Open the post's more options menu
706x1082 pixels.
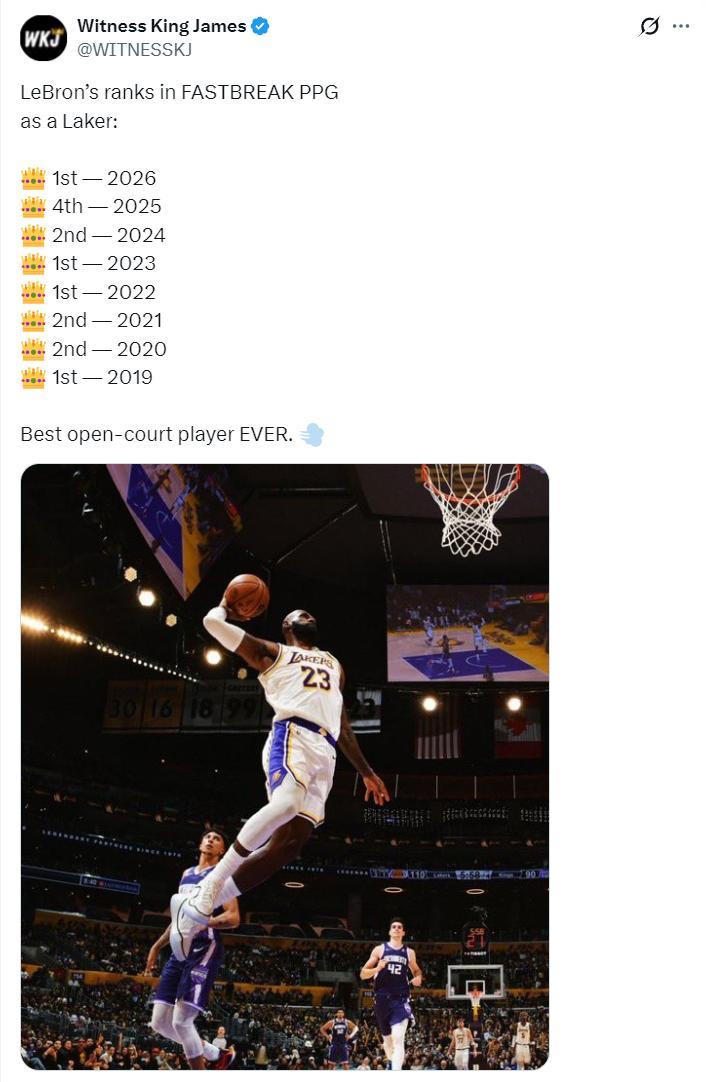tap(681, 27)
